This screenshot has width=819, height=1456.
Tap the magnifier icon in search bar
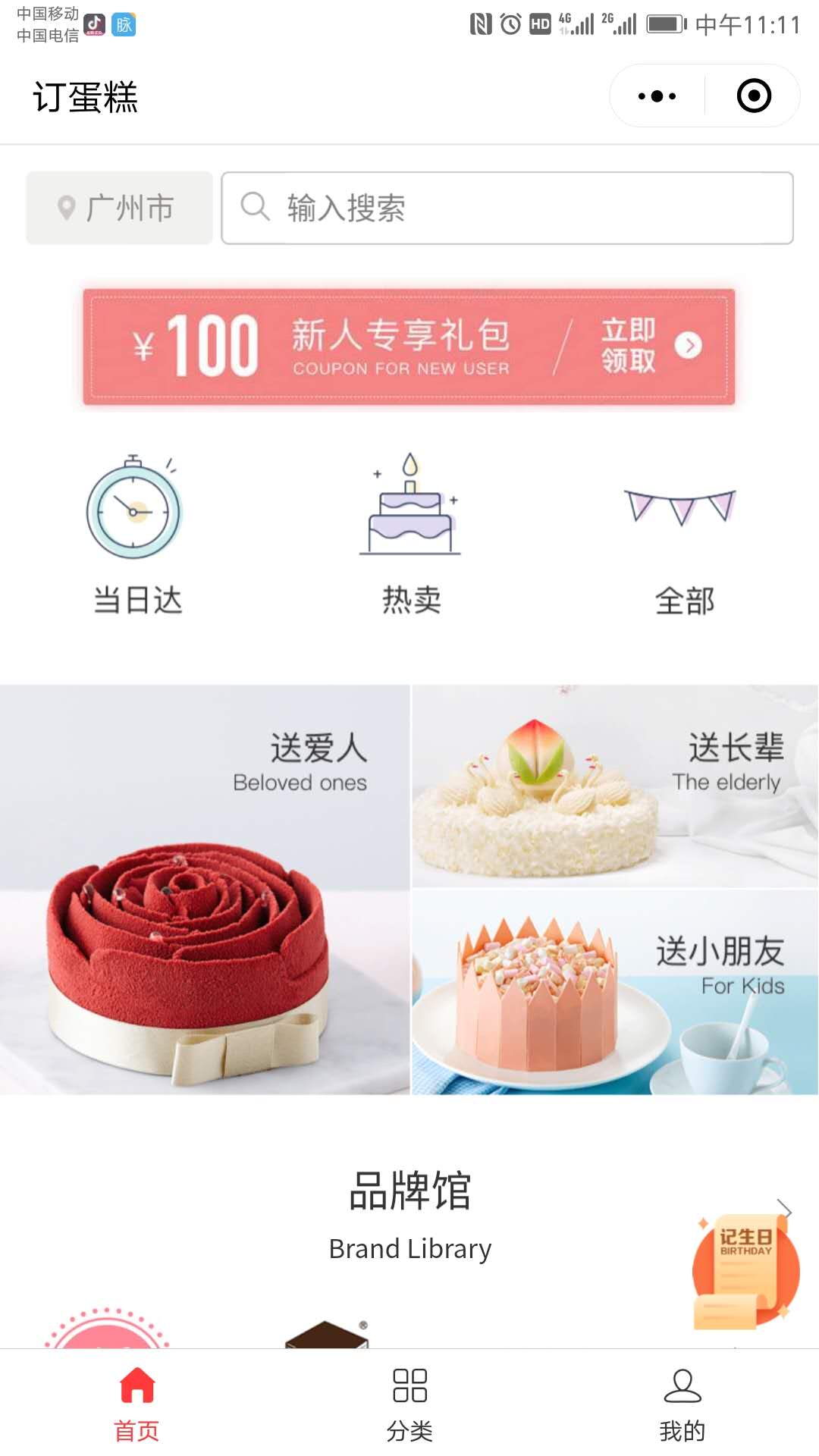click(x=253, y=207)
